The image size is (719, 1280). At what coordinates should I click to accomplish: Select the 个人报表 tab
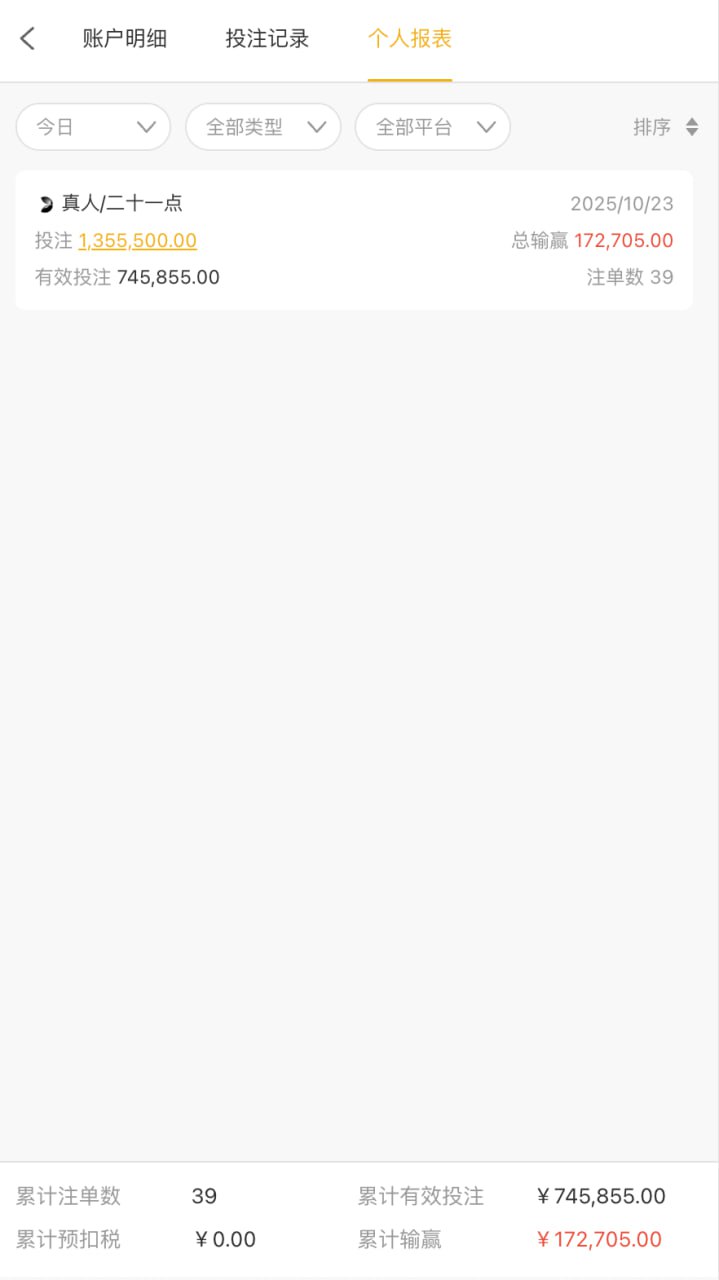pos(409,39)
